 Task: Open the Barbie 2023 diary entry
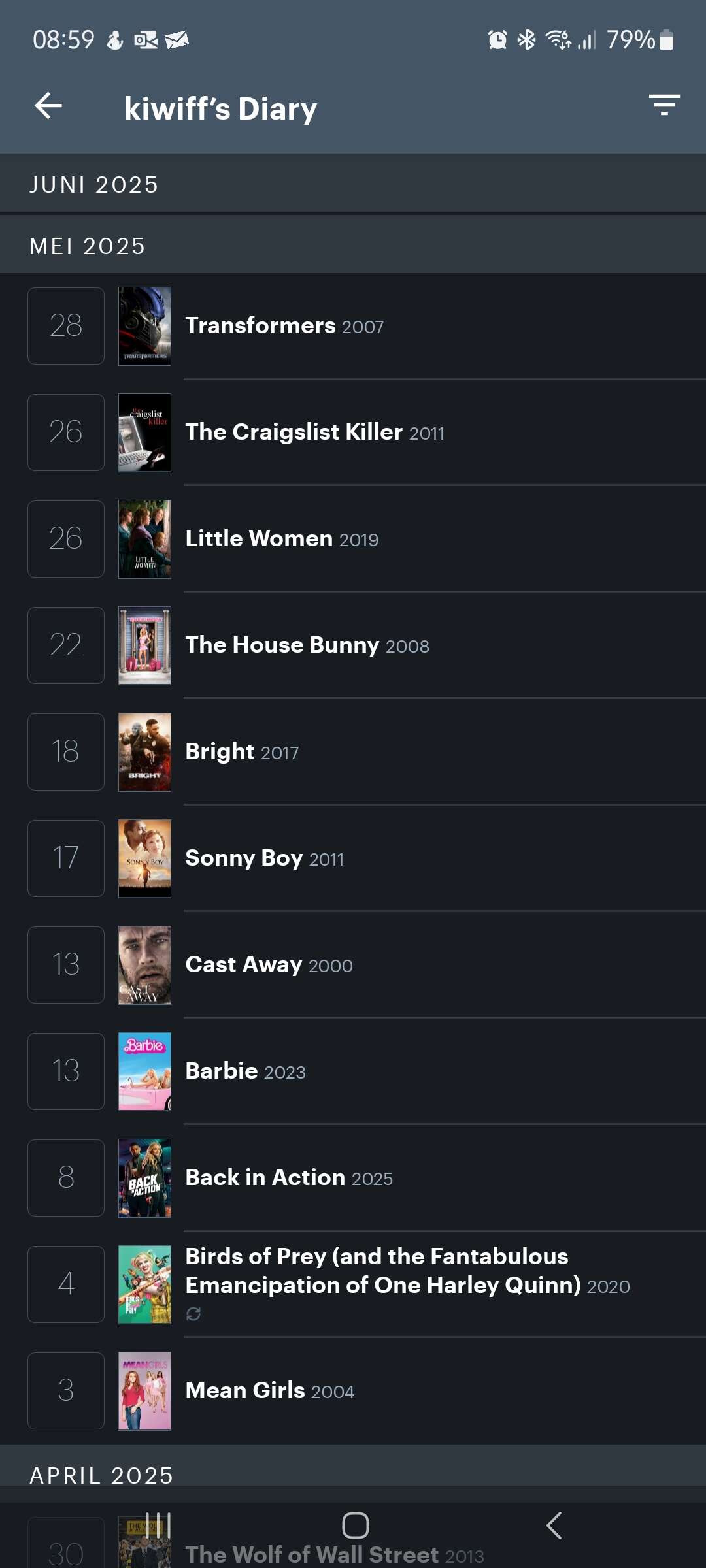[353, 1071]
